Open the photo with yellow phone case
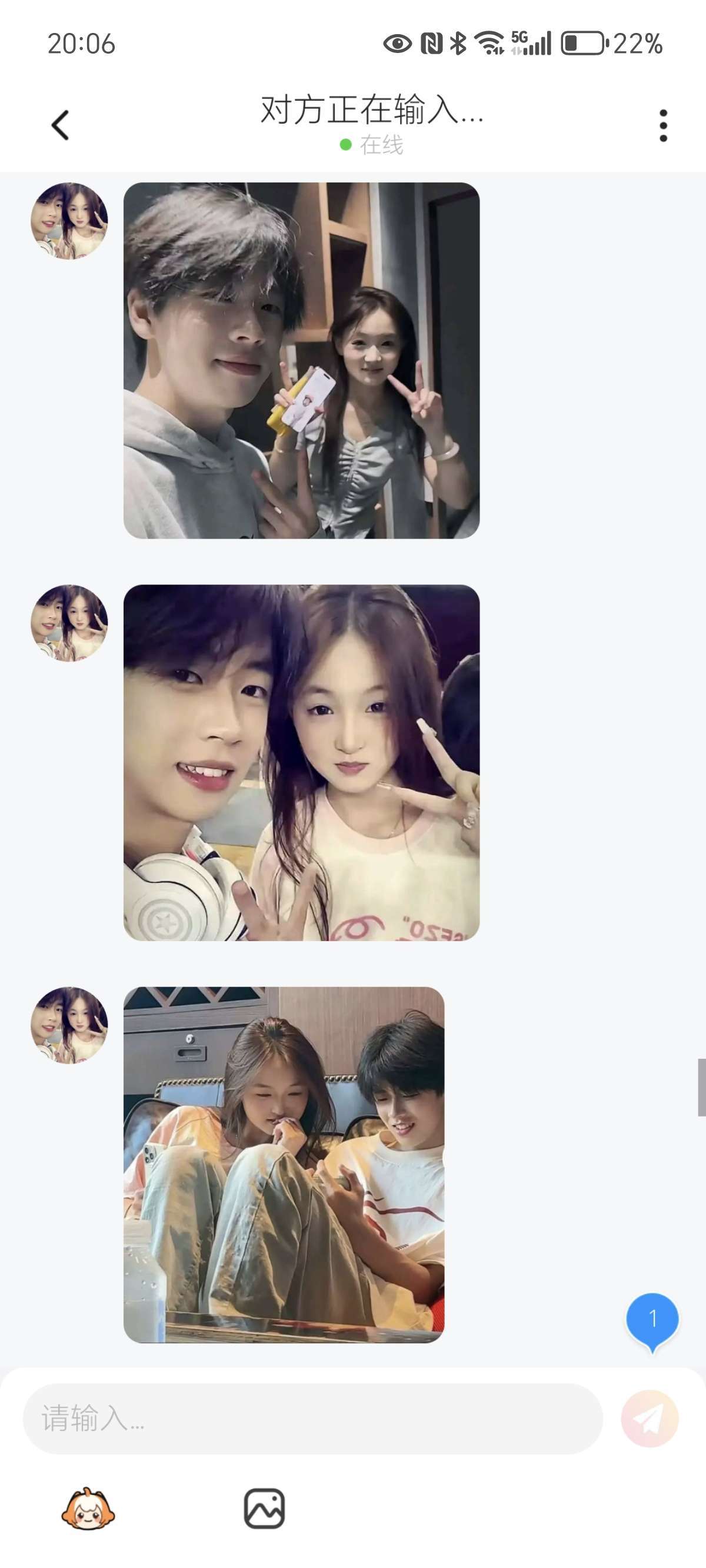 pos(301,360)
